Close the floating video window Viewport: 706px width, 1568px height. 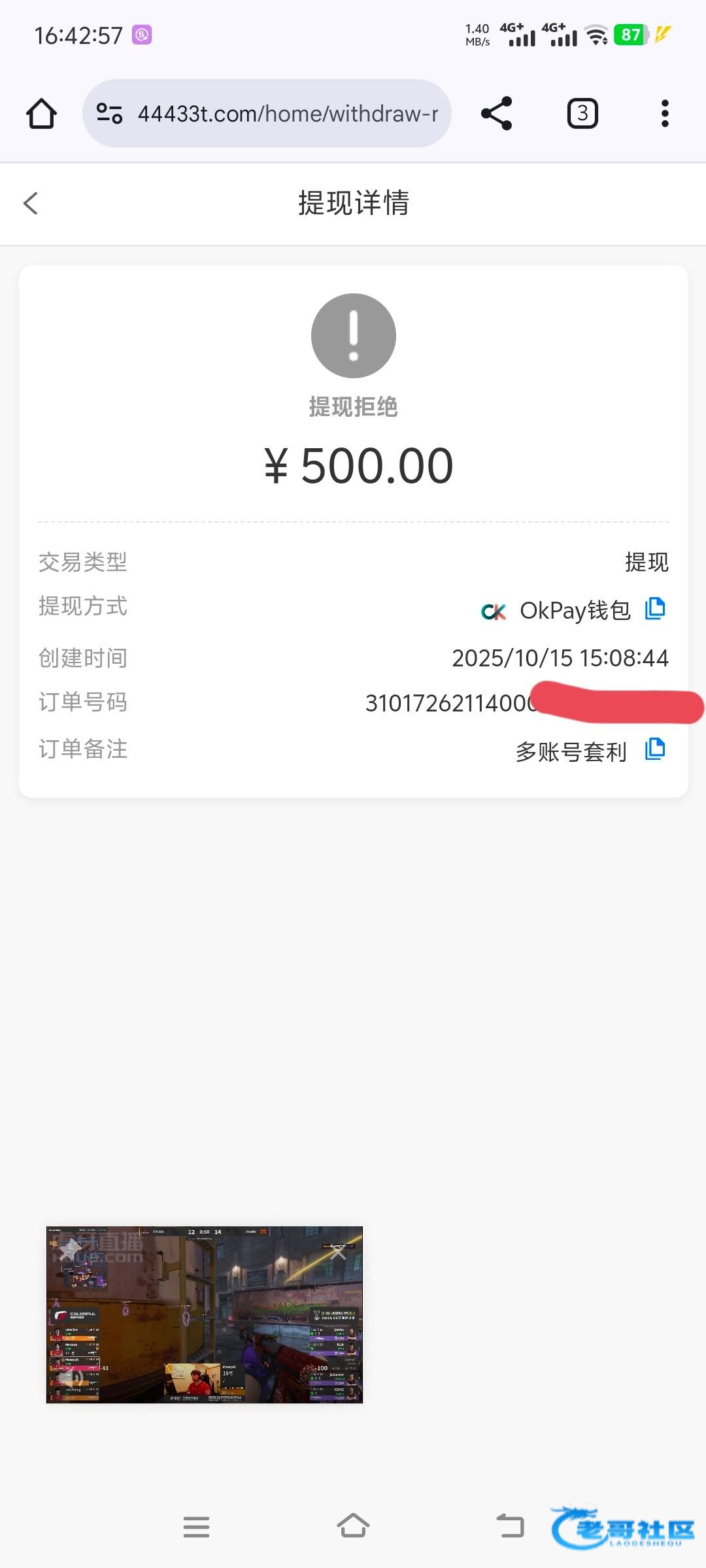point(338,1252)
